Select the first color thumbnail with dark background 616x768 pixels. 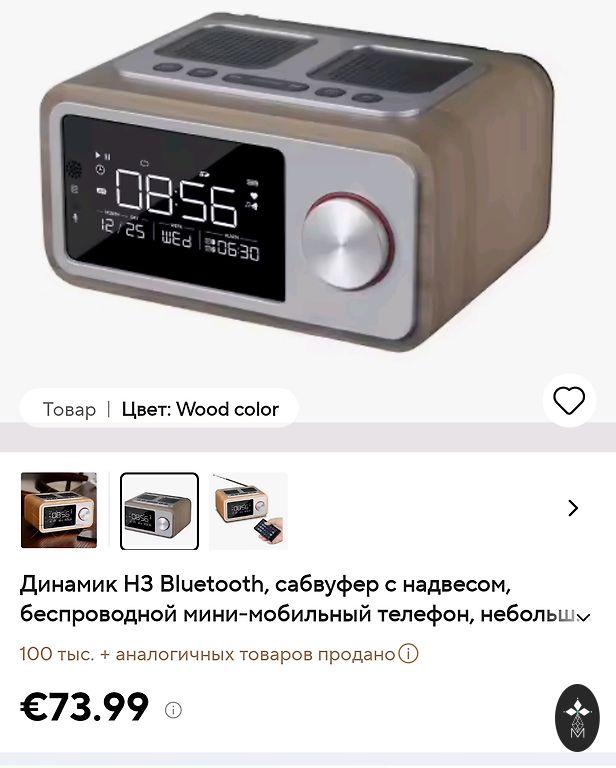click(59, 510)
